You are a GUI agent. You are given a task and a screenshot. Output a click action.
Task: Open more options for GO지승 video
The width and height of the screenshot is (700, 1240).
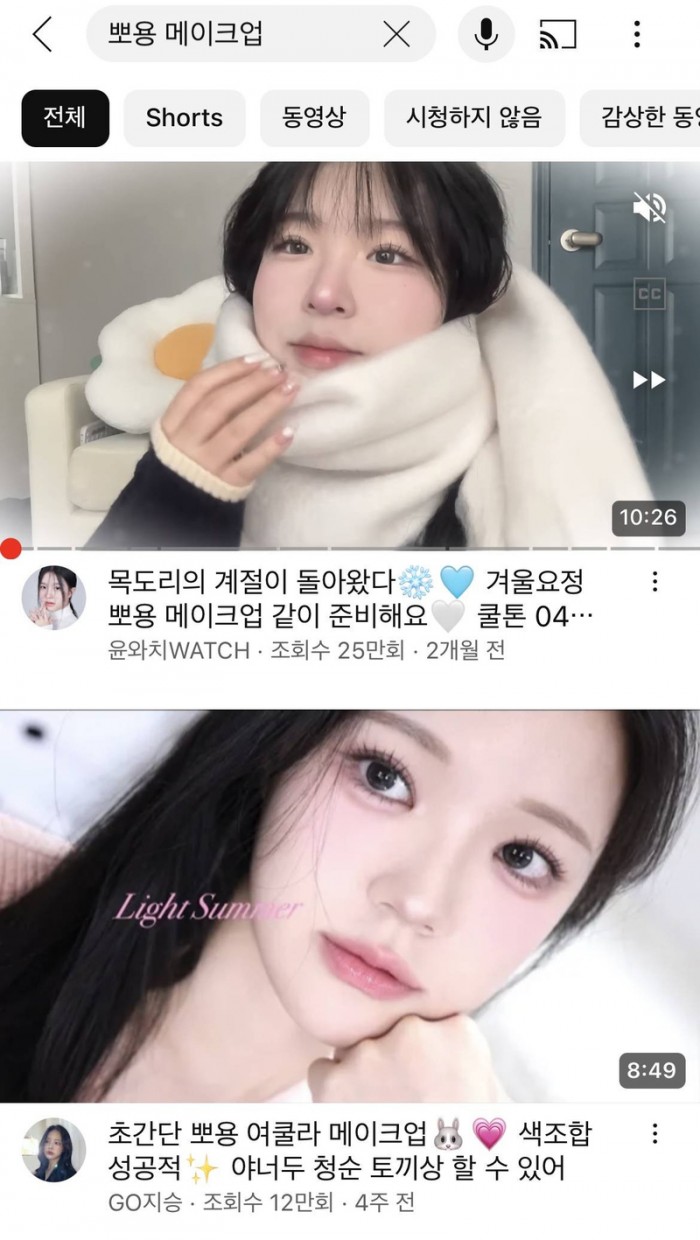tap(655, 1134)
